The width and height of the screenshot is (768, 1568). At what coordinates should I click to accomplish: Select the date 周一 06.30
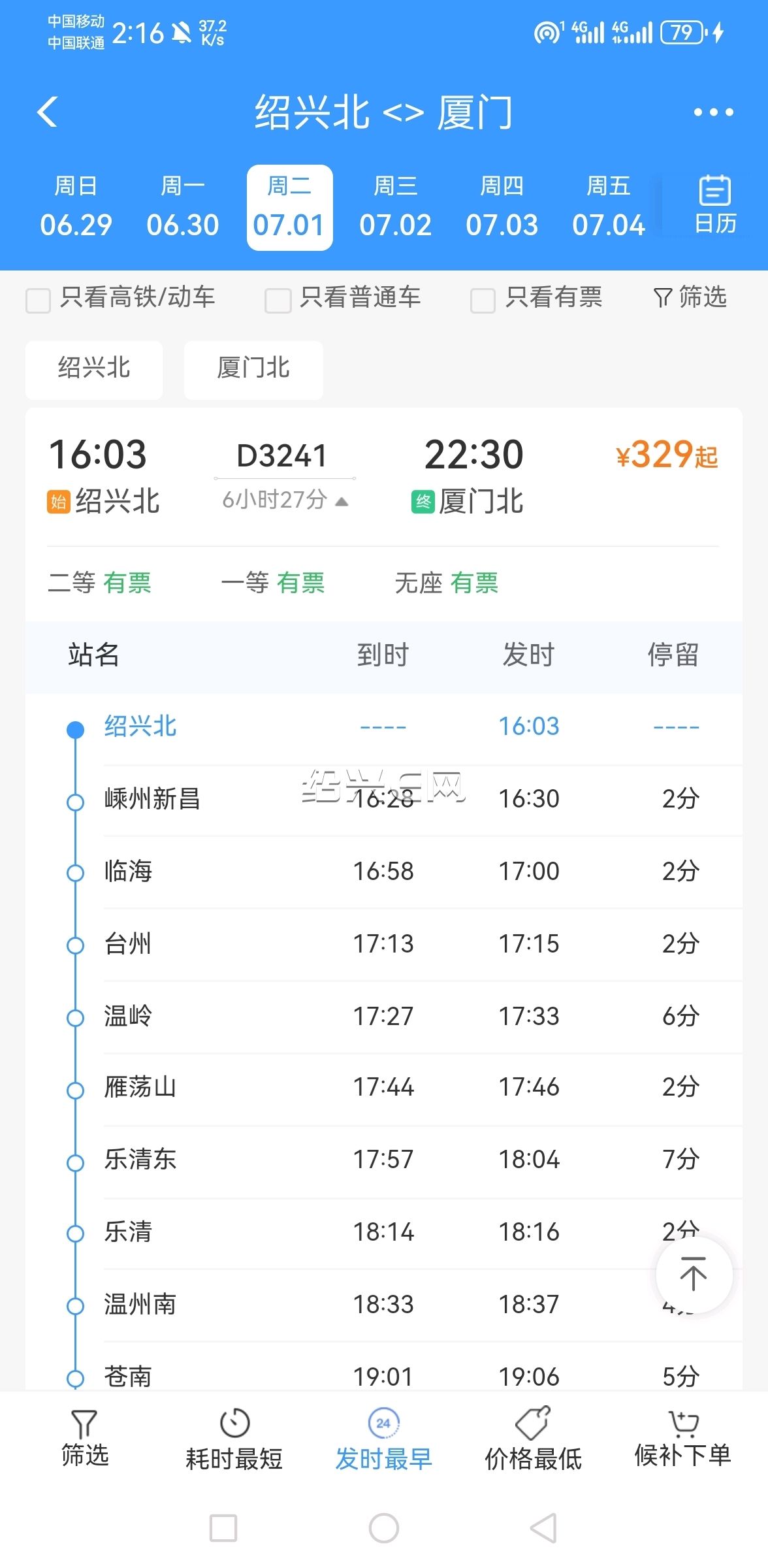(x=182, y=207)
